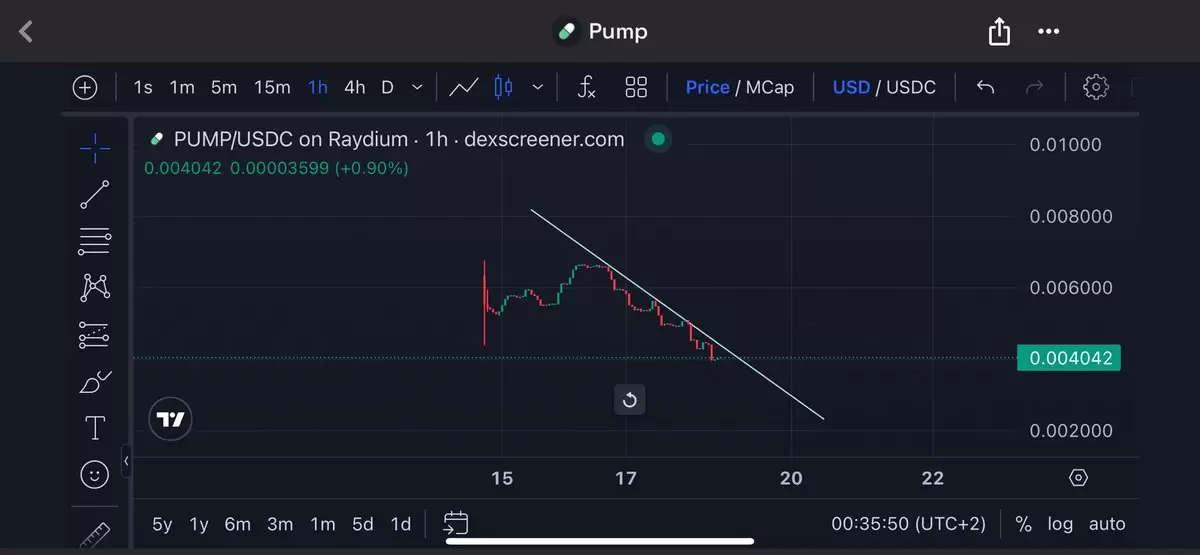Switch chart to MCap
Screen dimensions: 1200x555
click(770, 87)
